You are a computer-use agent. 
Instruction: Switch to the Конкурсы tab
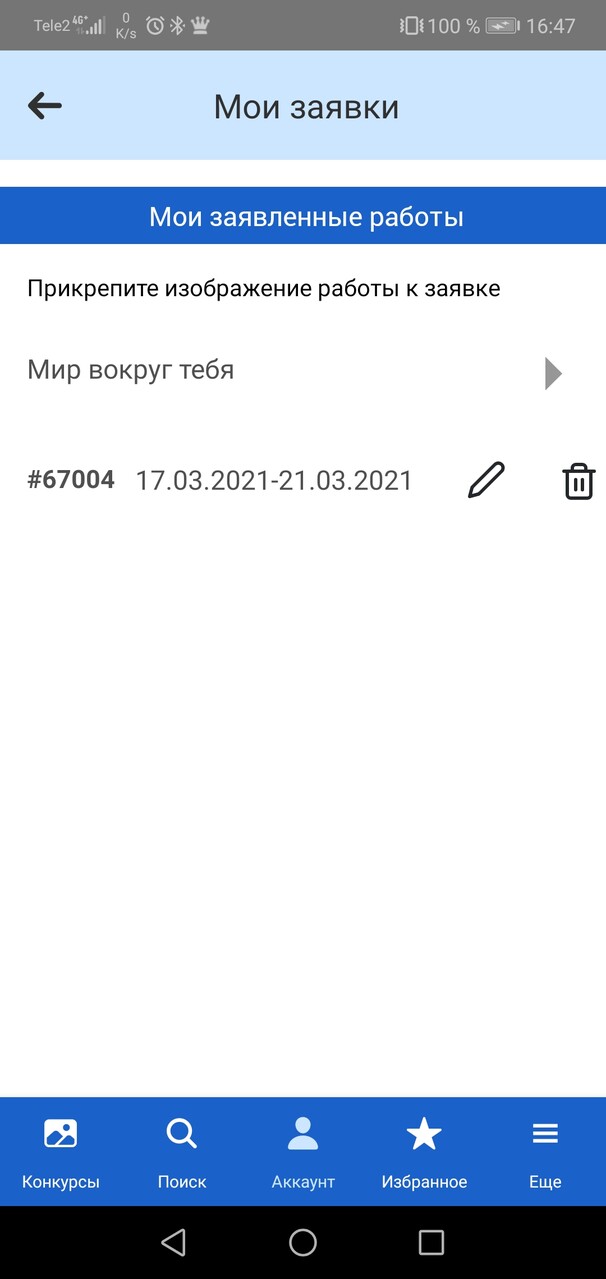[61, 1152]
